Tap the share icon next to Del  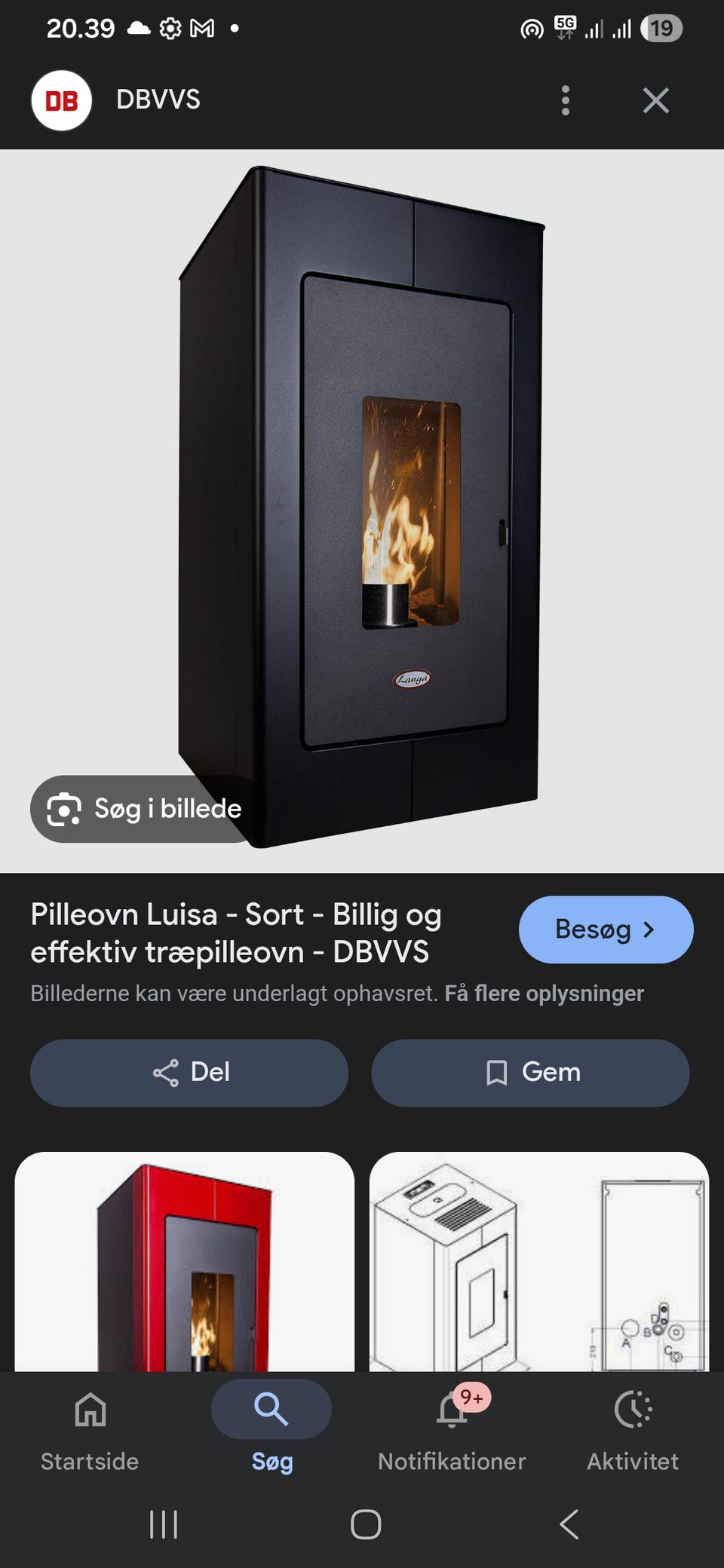[x=164, y=1072]
